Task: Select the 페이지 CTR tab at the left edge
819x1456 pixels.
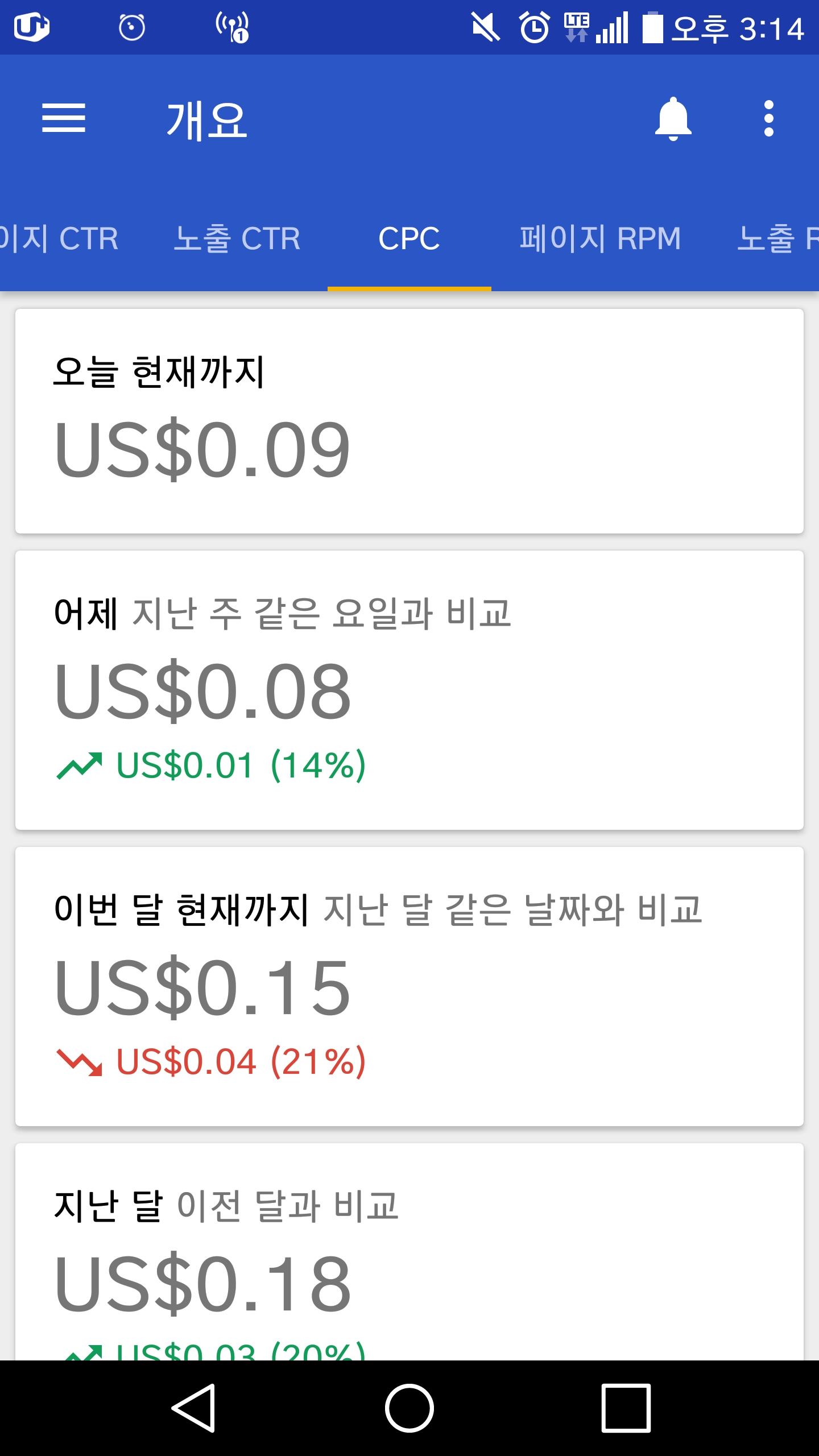Action: (x=59, y=238)
